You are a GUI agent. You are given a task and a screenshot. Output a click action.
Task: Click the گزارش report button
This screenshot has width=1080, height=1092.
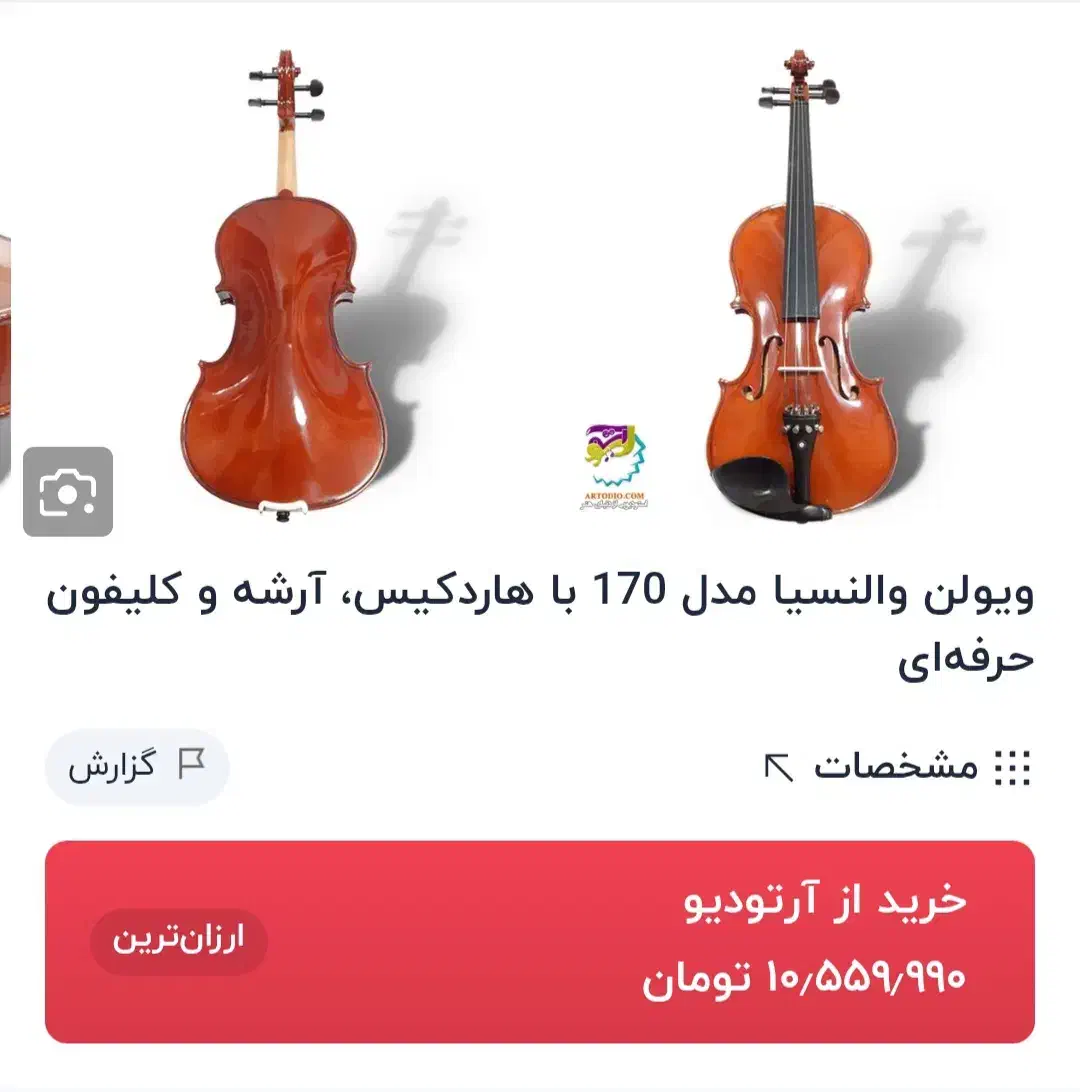[137, 765]
